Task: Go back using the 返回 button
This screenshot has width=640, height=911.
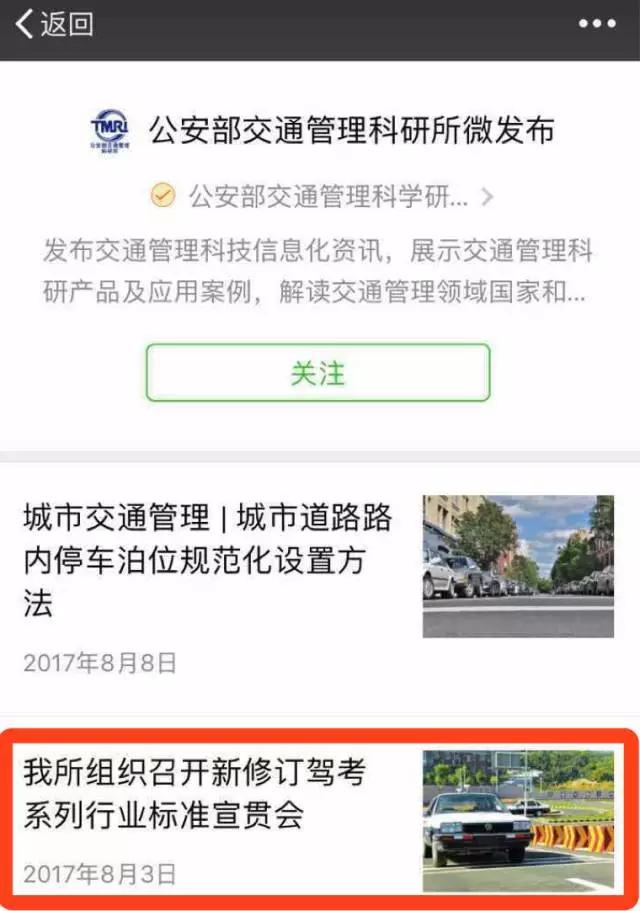Action: pyautogui.click(x=55, y=24)
